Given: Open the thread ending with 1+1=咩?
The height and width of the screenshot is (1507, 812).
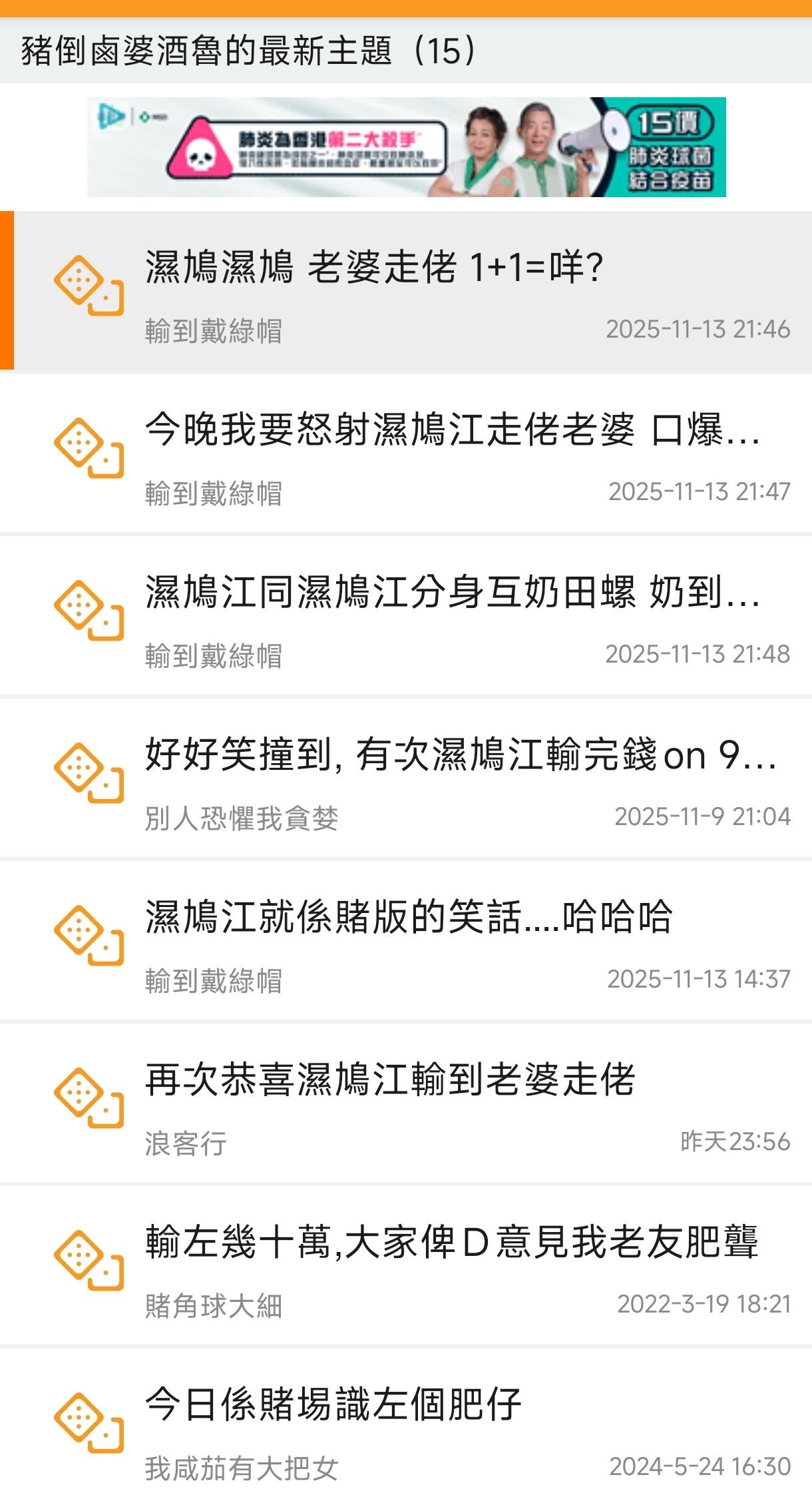Looking at the screenshot, I should [x=374, y=268].
